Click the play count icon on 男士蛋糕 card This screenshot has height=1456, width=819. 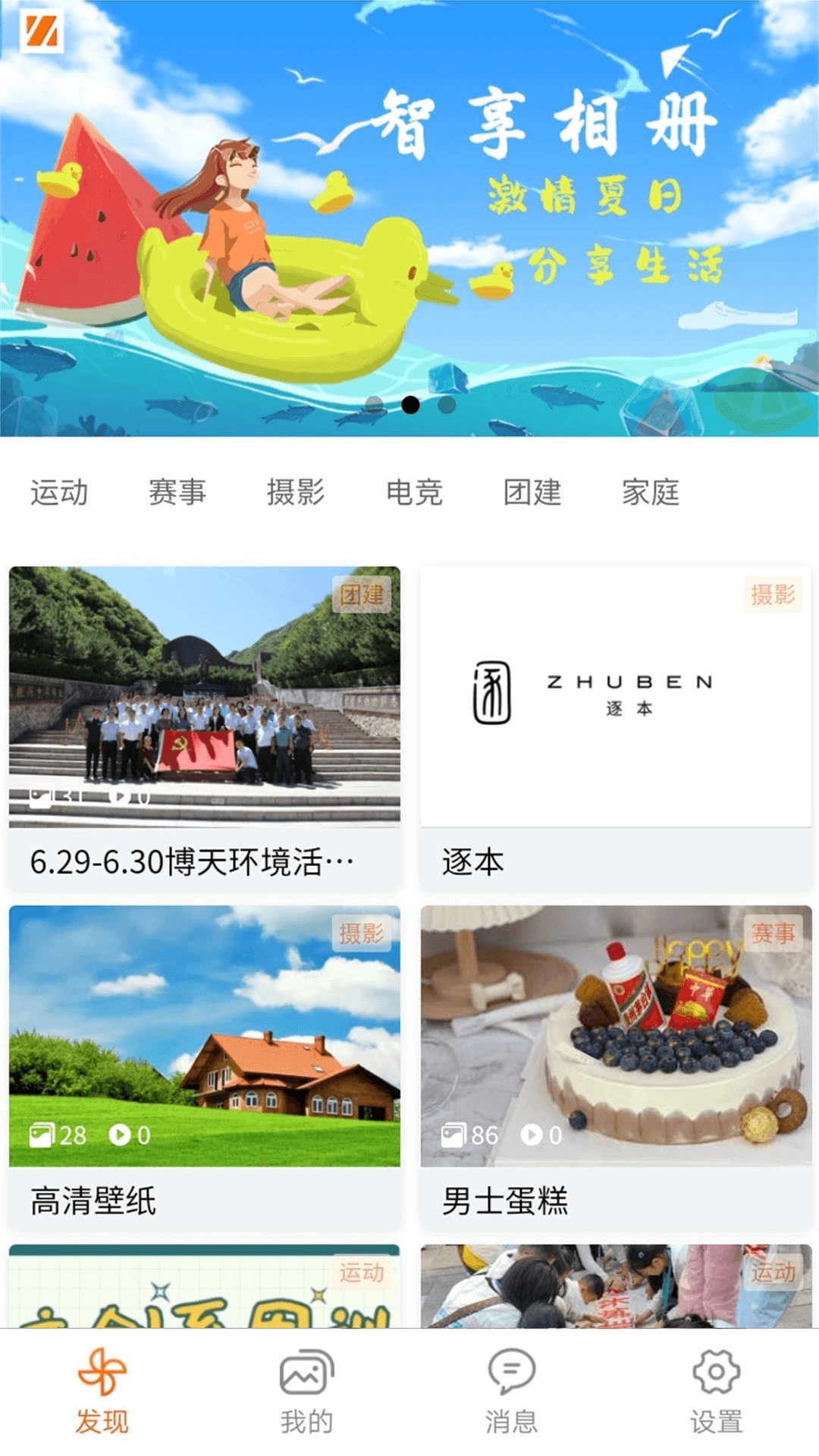pyautogui.click(x=532, y=1135)
